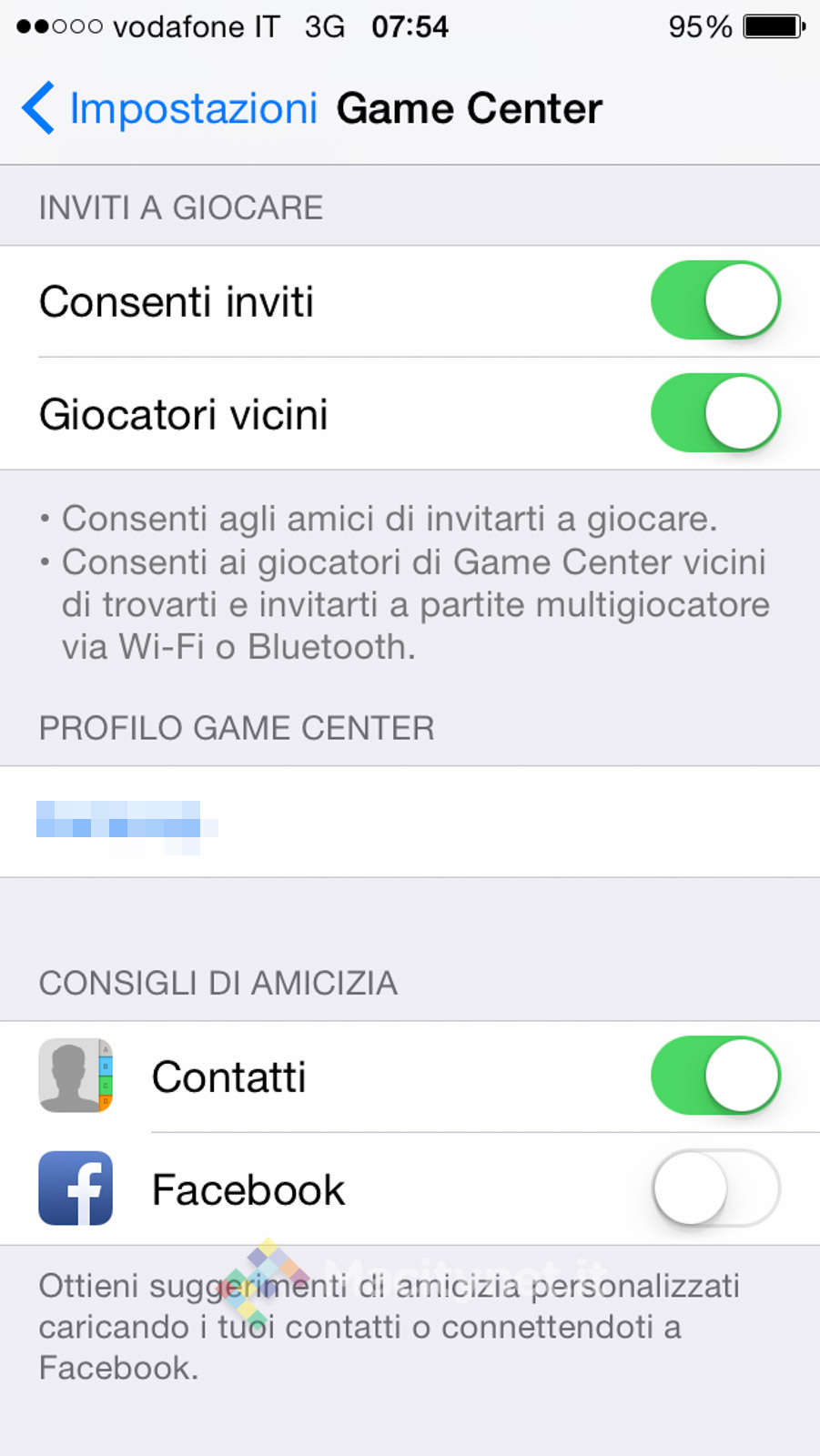Turn off Contatti friend suggestions
The height and width of the screenshot is (1456, 820).
click(715, 1076)
